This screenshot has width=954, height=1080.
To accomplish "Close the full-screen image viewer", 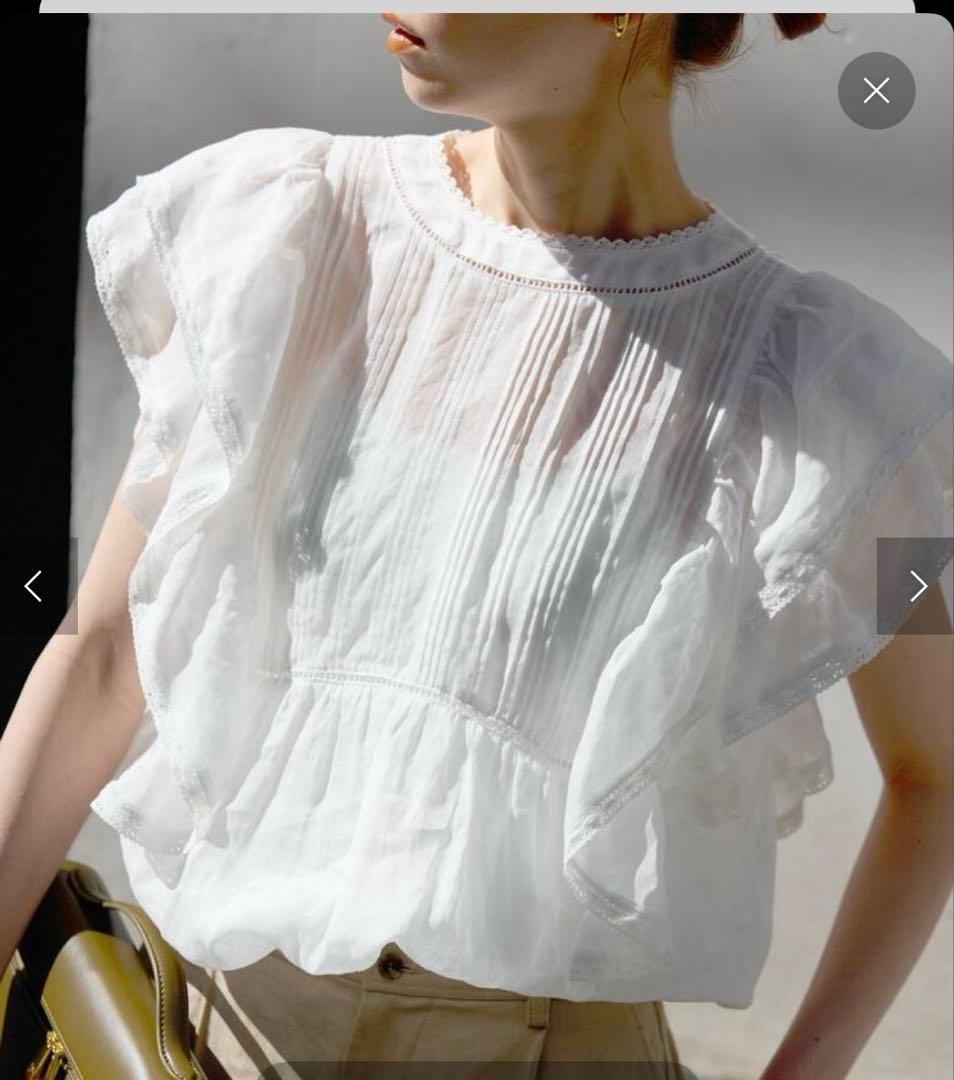I will (x=876, y=91).
